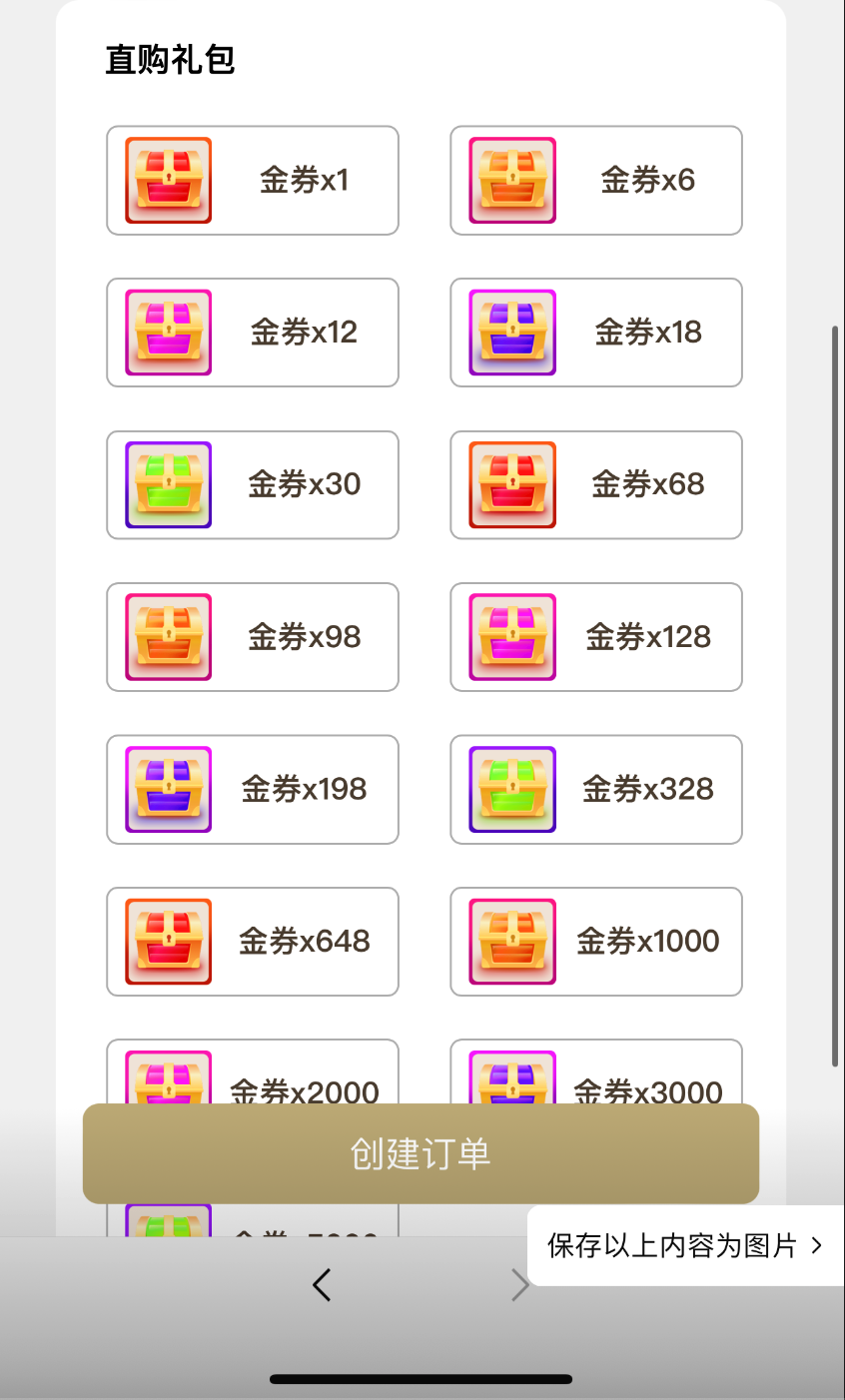Select the 金券x2000 pack
This screenshot has width=845, height=1400.
(x=253, y=1073)
